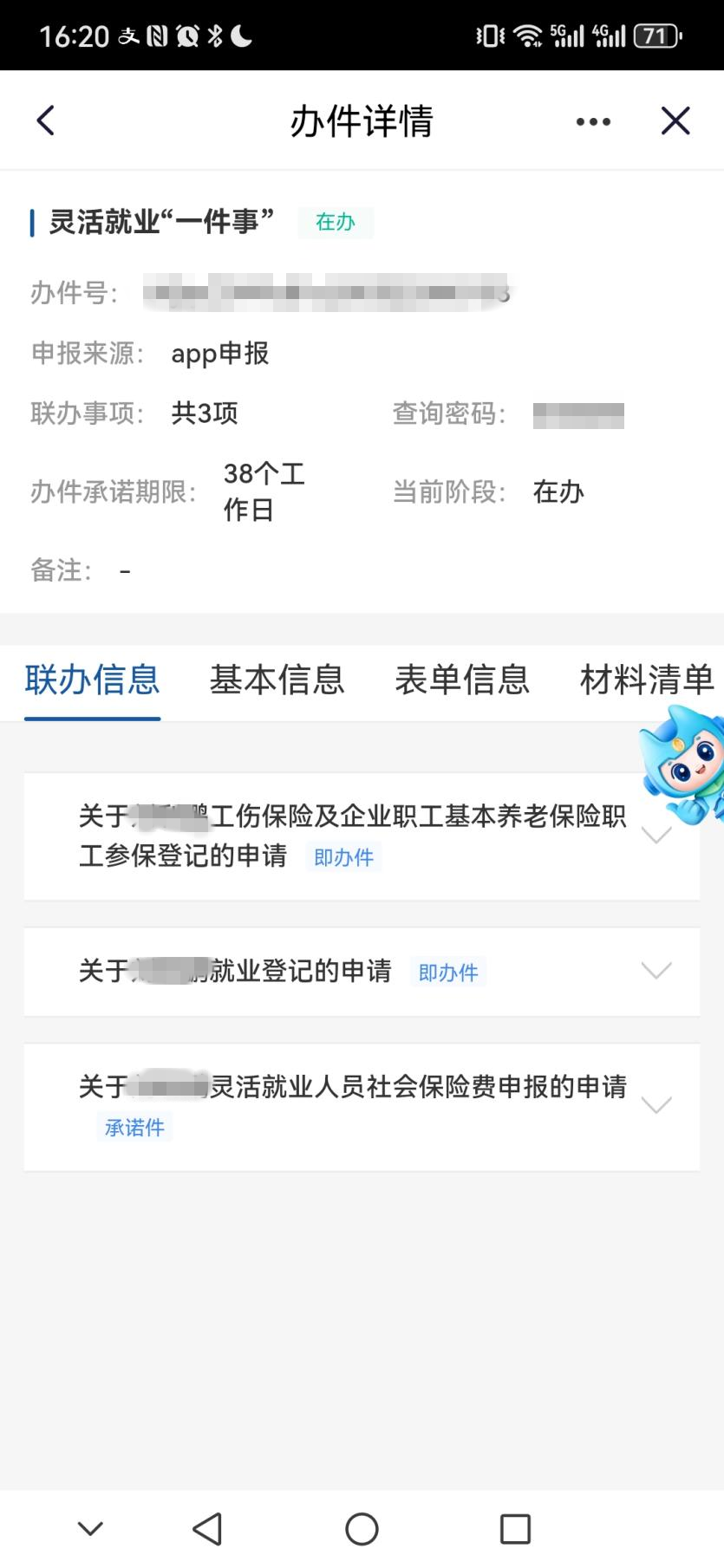Close the 办件详情 page
724x1568 pixels.
pos(675,120)
